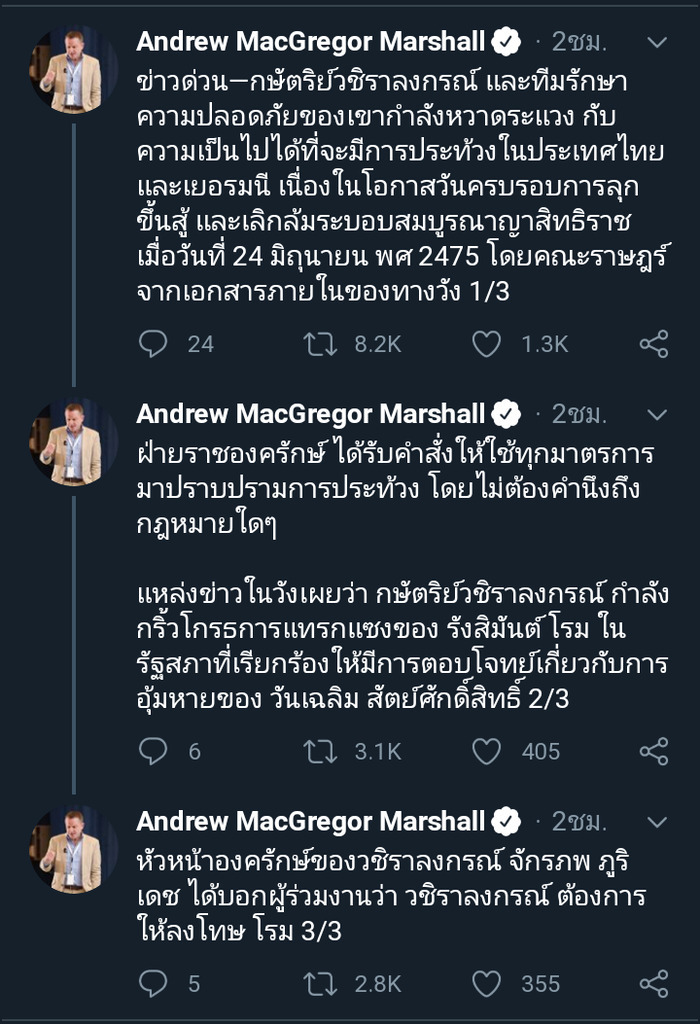The width and height of the screenshot is (700, 1024).
Task: Open the dropdown arrow on tweet 3/3
Action: click(657, 822)
